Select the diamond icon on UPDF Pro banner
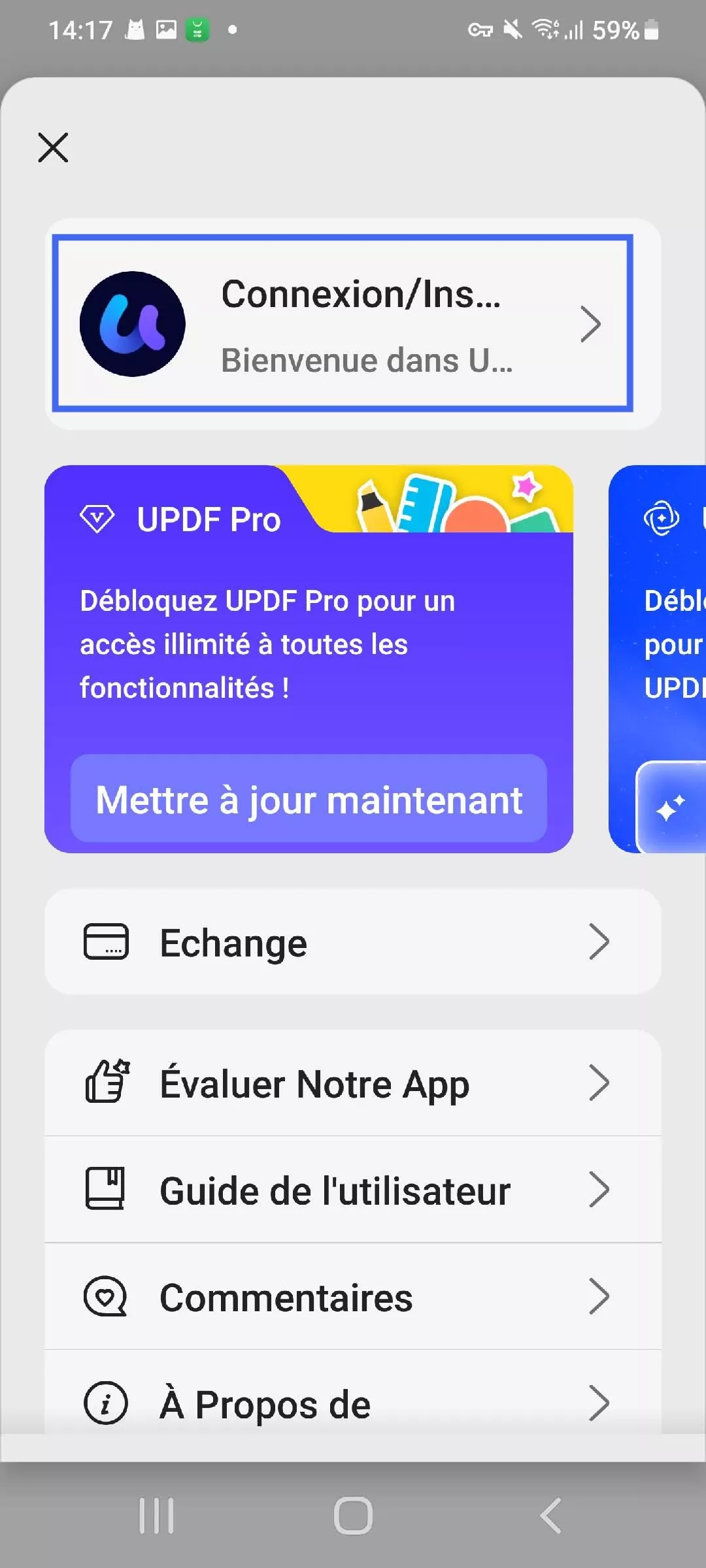706x1568 pixels. coord(98,518)
